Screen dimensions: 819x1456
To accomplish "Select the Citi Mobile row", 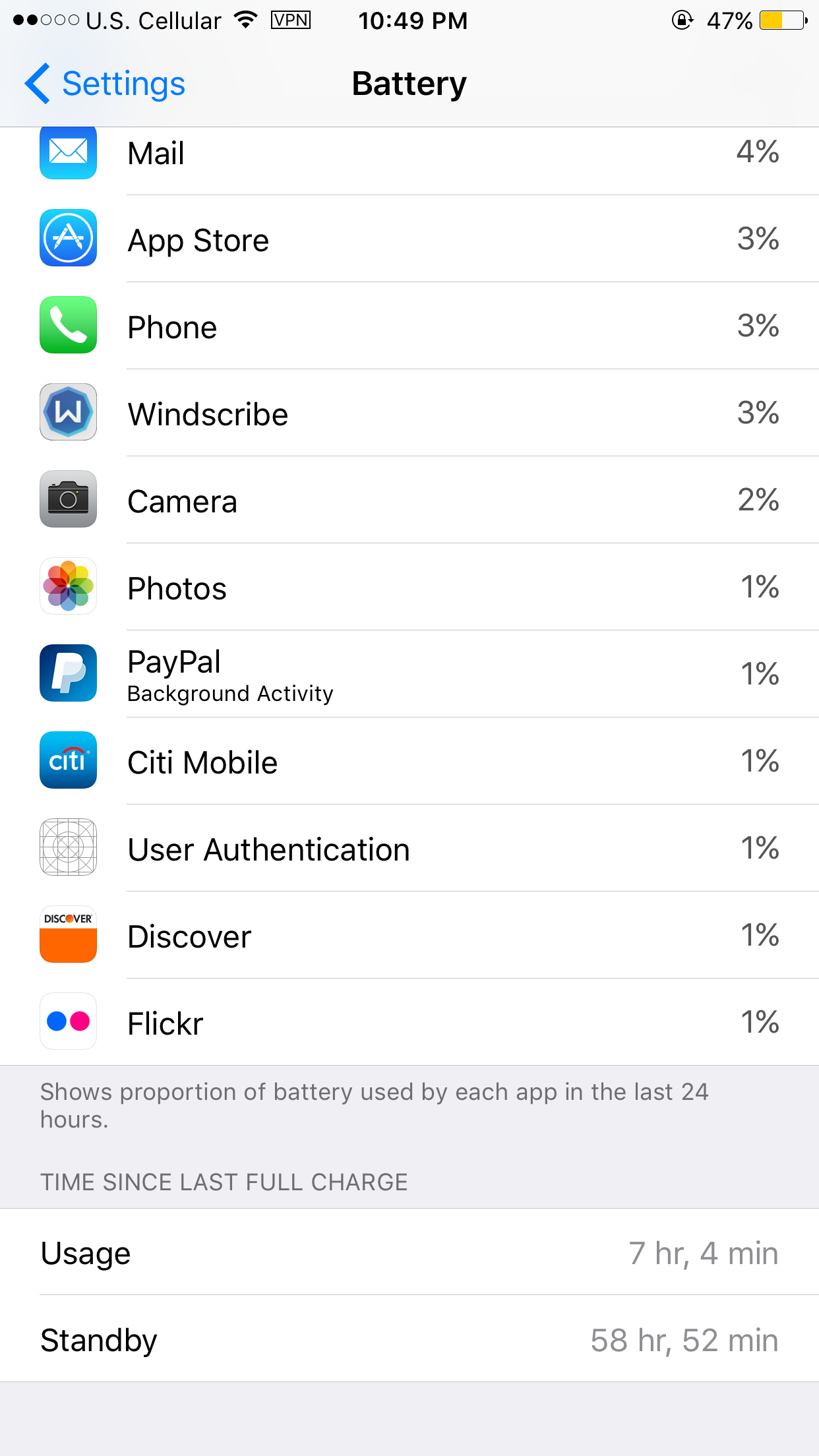I will pyautogui.click(x=409, y=761).
